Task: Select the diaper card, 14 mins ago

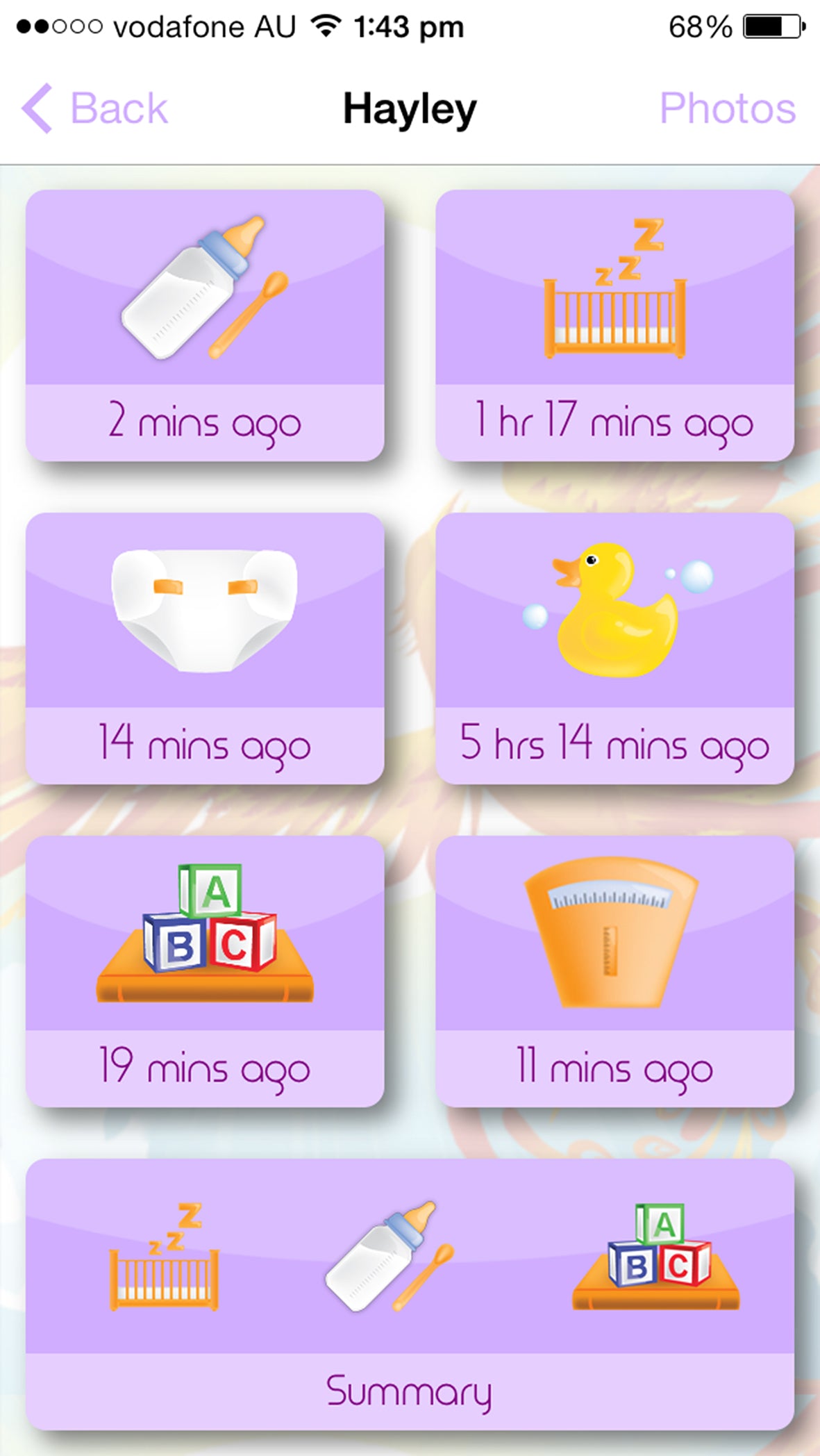Action: 205,648
